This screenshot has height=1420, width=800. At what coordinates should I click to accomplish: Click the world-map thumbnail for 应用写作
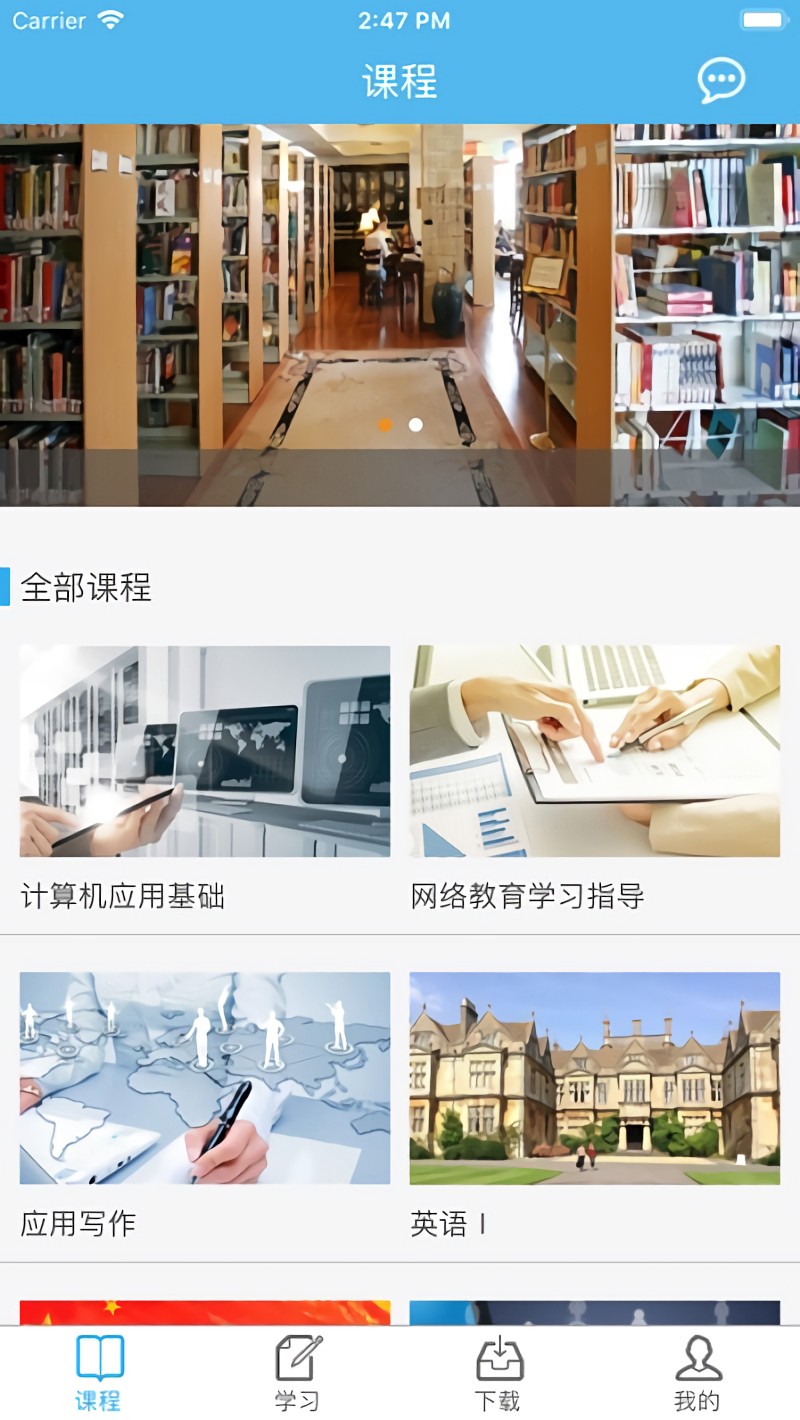click(204, 1076)
